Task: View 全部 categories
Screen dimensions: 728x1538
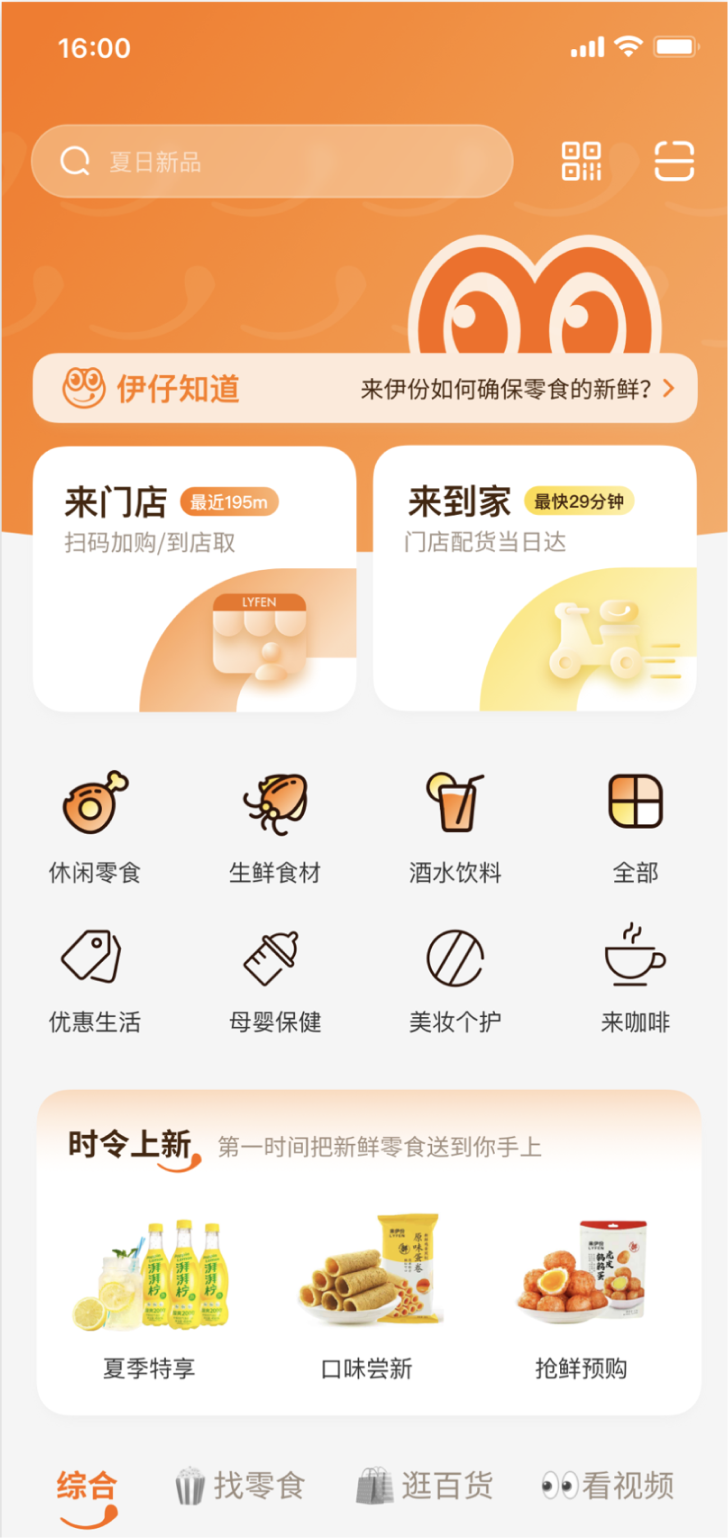Action: coord(635,827)
